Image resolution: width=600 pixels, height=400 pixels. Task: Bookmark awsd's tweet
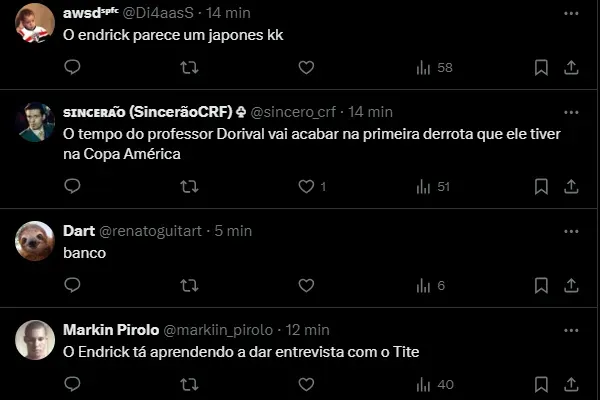click(x=541, y=67)
